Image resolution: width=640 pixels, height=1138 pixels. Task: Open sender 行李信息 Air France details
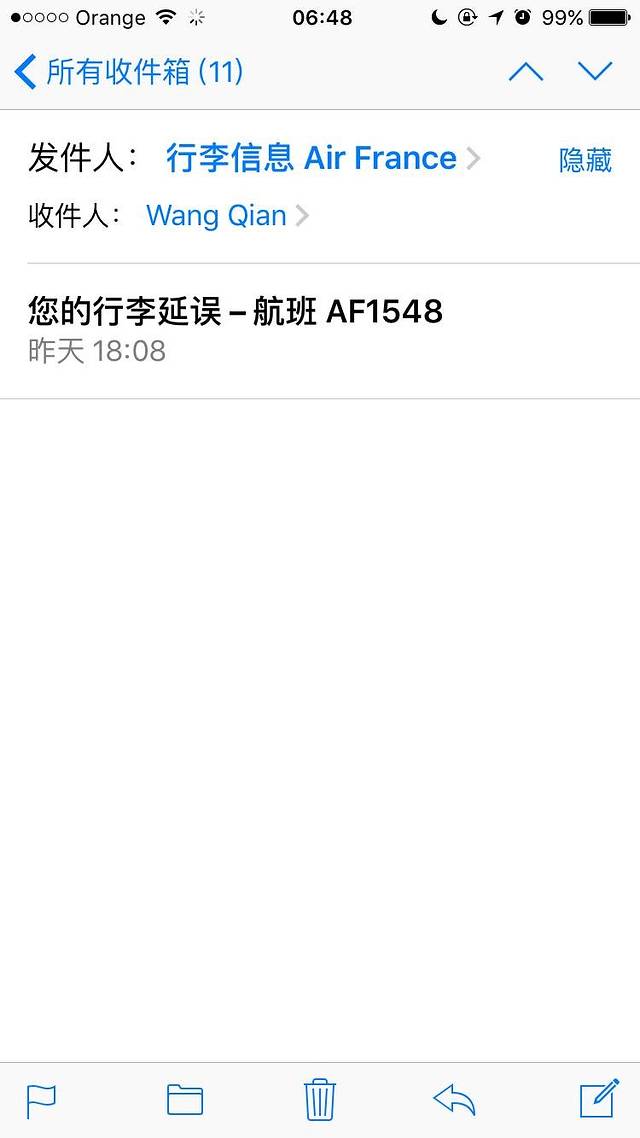click(x=311, y=158)
